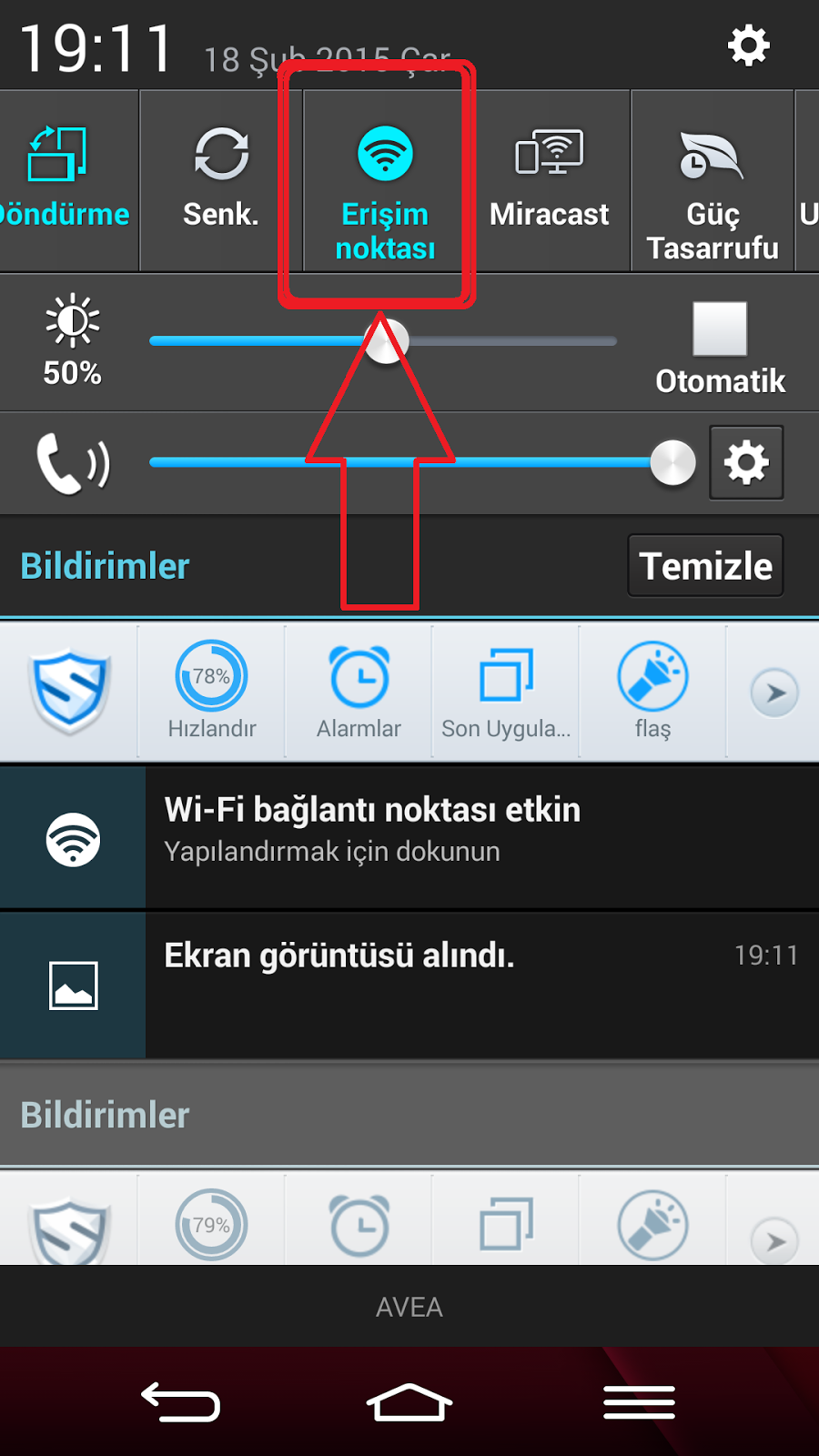Check the Otomatik brightness box
Viewport: 819px width, 1456px height.
pyautogui.click(x=720, y=329)
